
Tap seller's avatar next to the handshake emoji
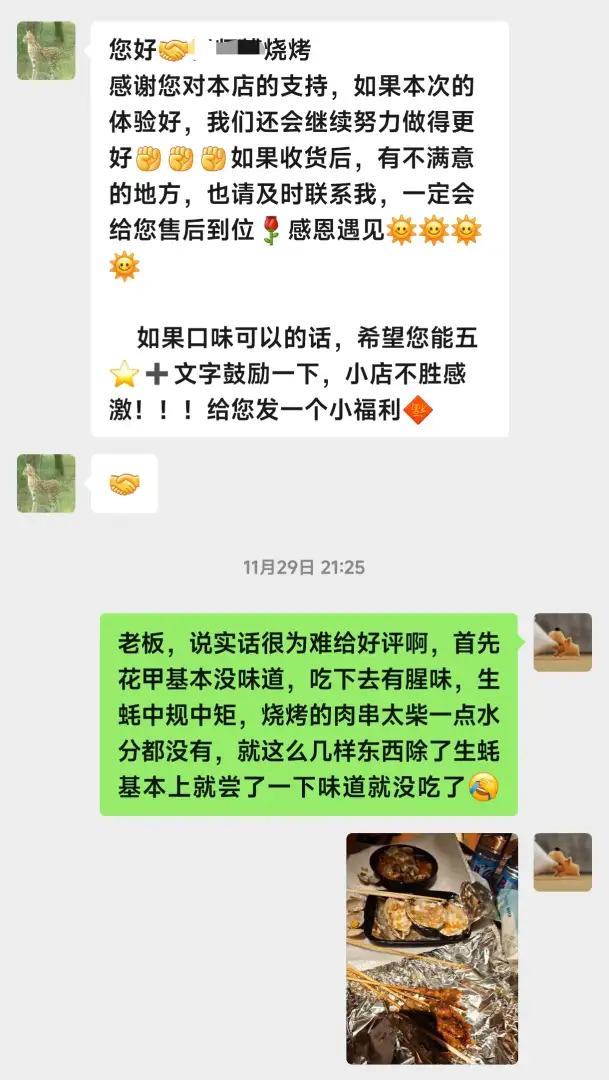[x=46, y=484]
